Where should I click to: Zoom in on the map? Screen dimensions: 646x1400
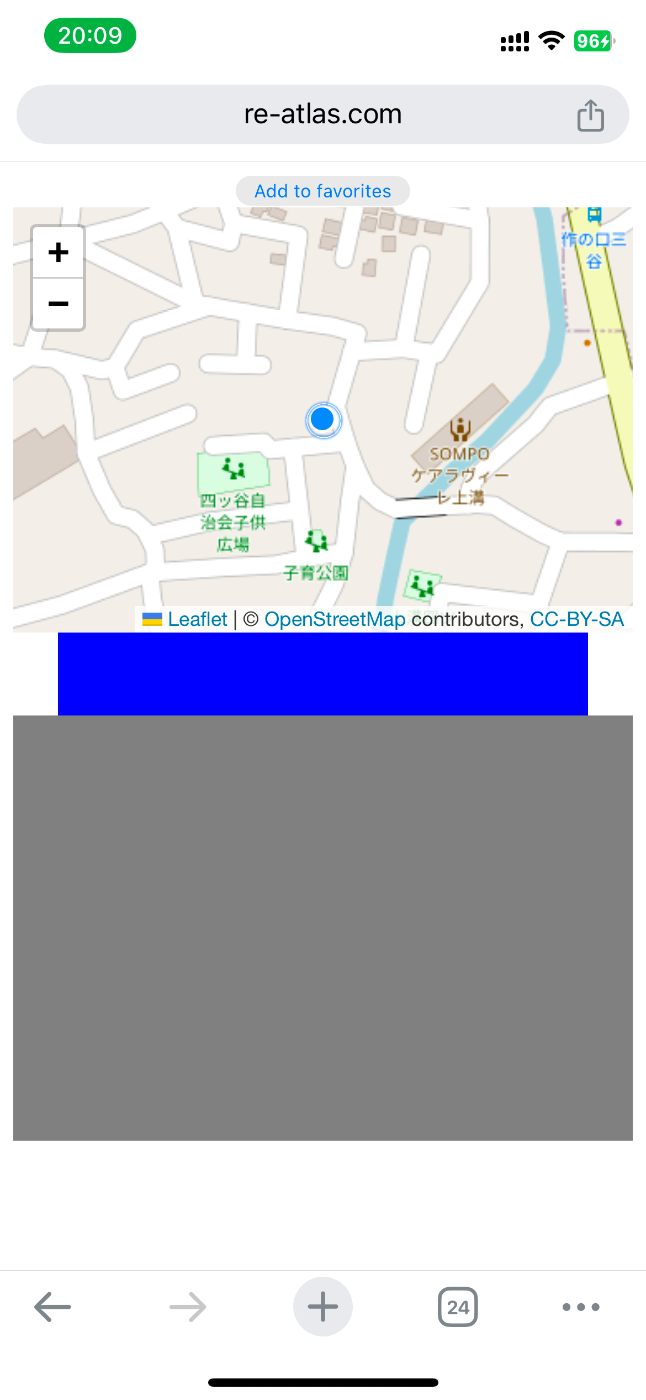click(58, 253)
